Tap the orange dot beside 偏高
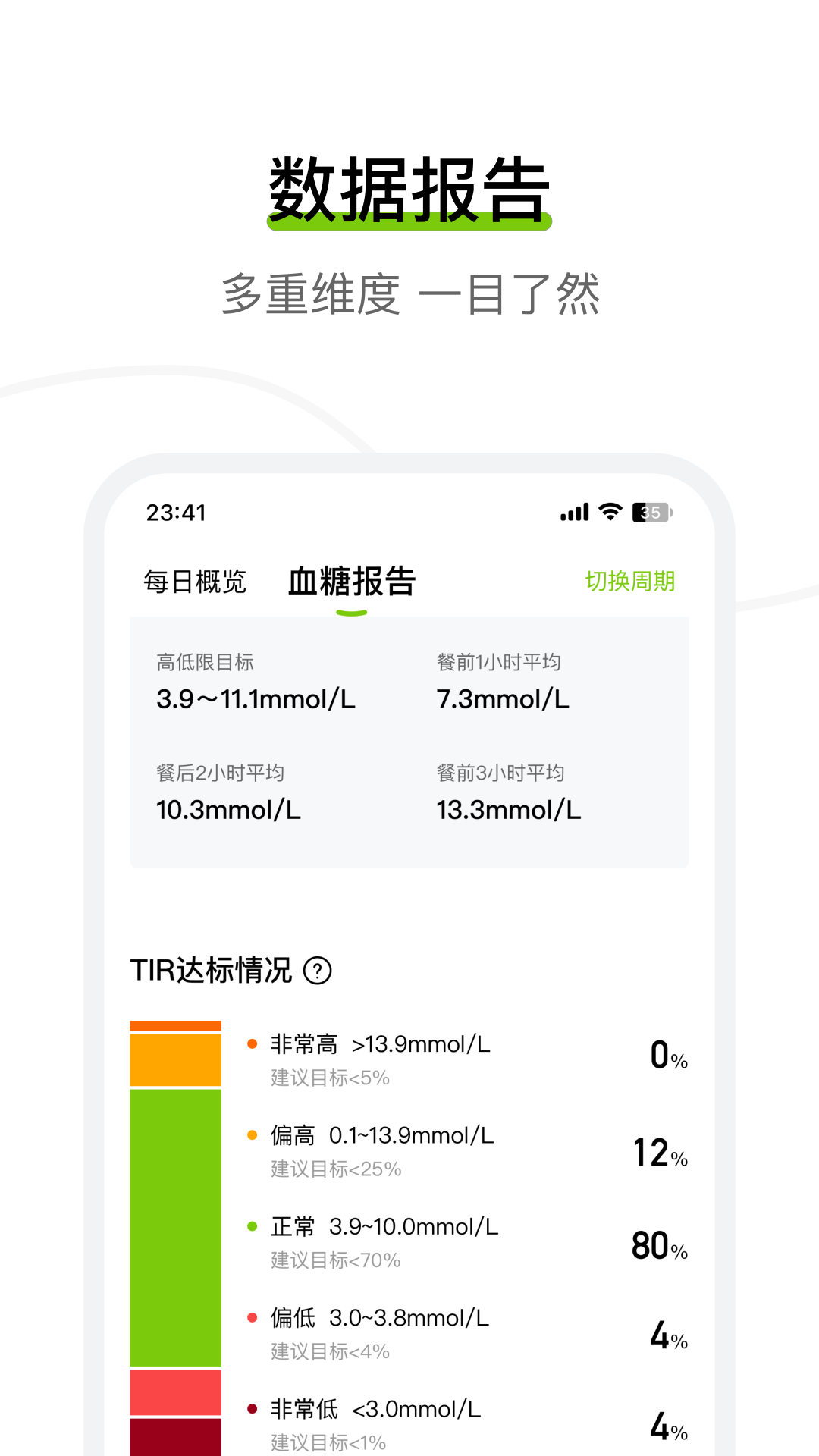The height and width of the screenshot is (1456, 819). tap(251, 1134)
